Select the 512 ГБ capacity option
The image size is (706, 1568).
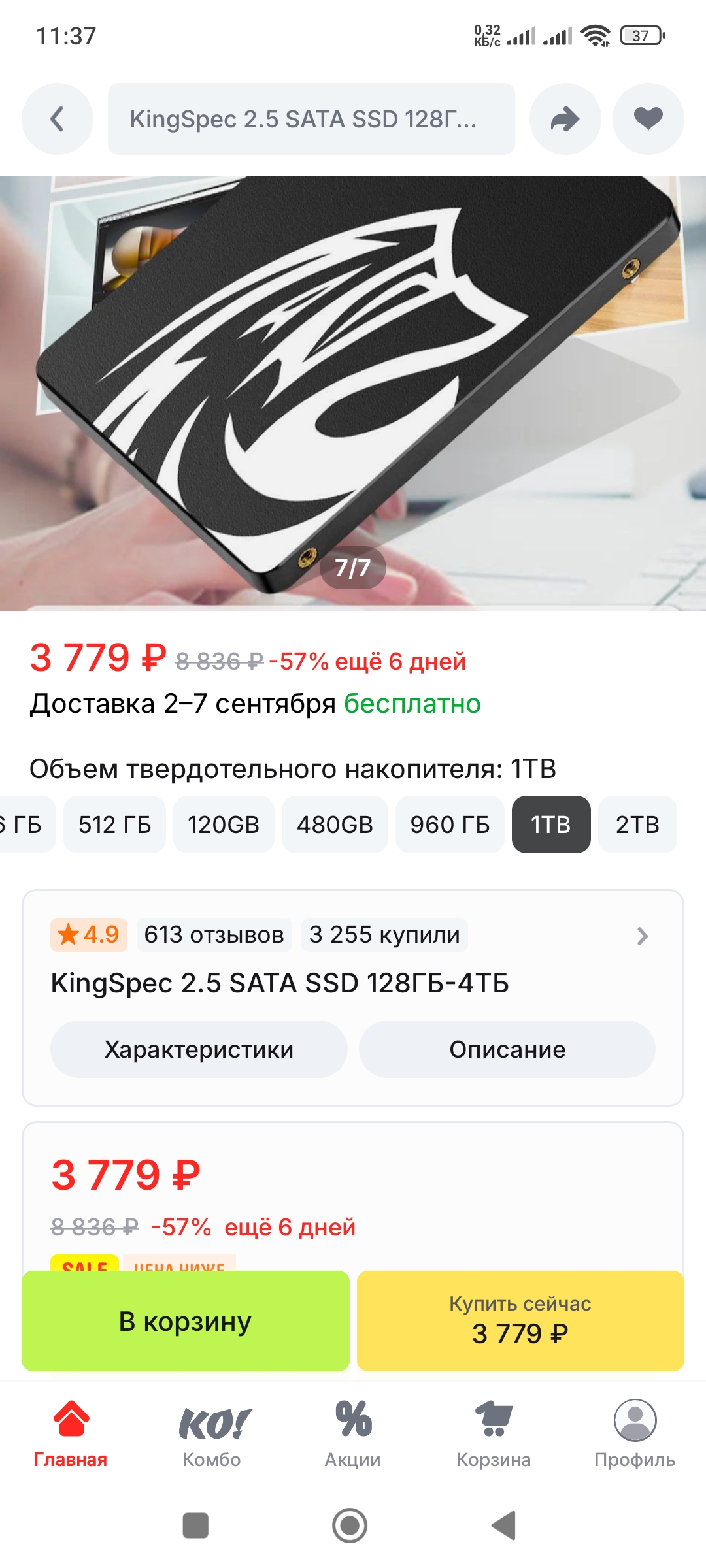click(114, 825)
